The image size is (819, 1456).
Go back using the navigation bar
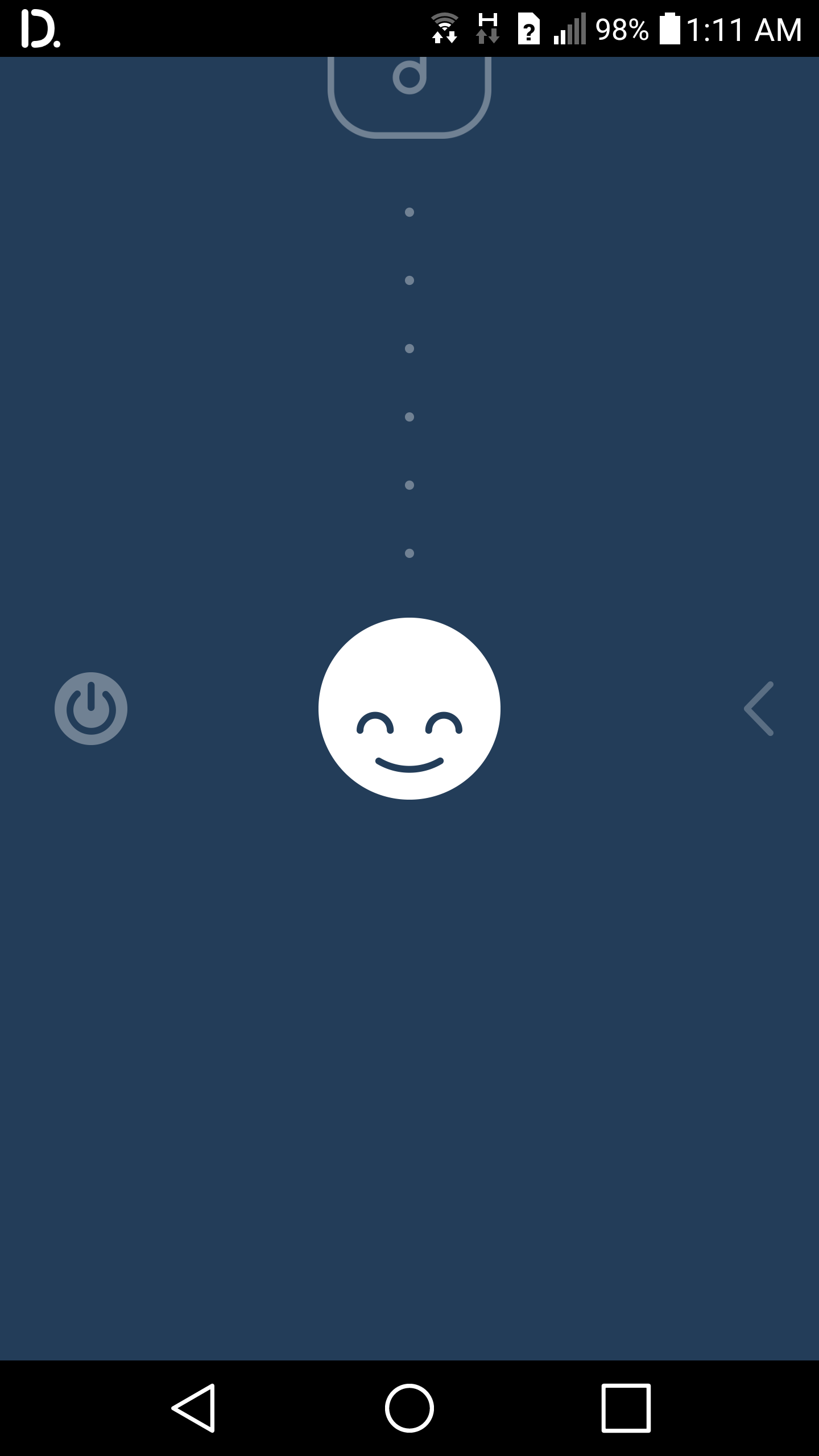coord(193,1408)
